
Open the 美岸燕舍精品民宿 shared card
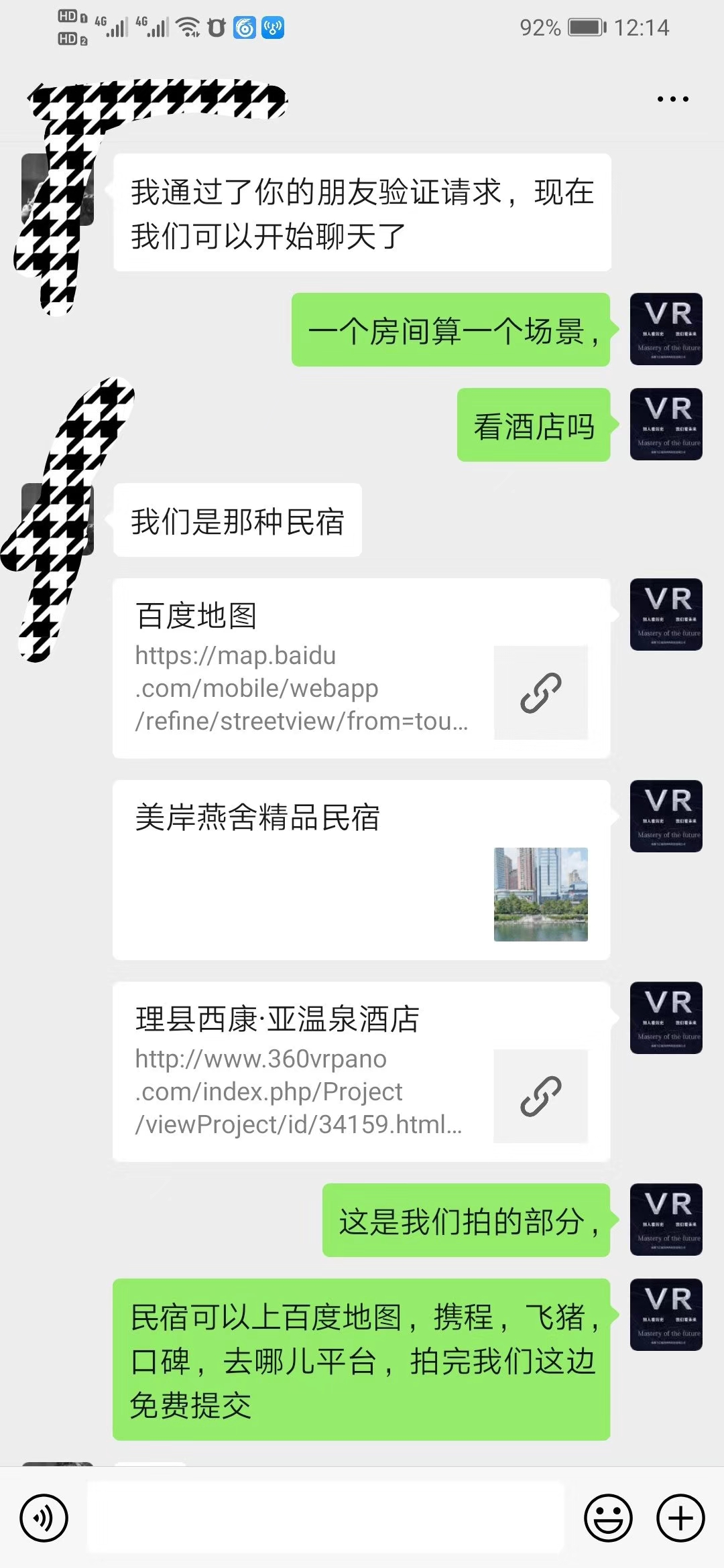(361, 870)
